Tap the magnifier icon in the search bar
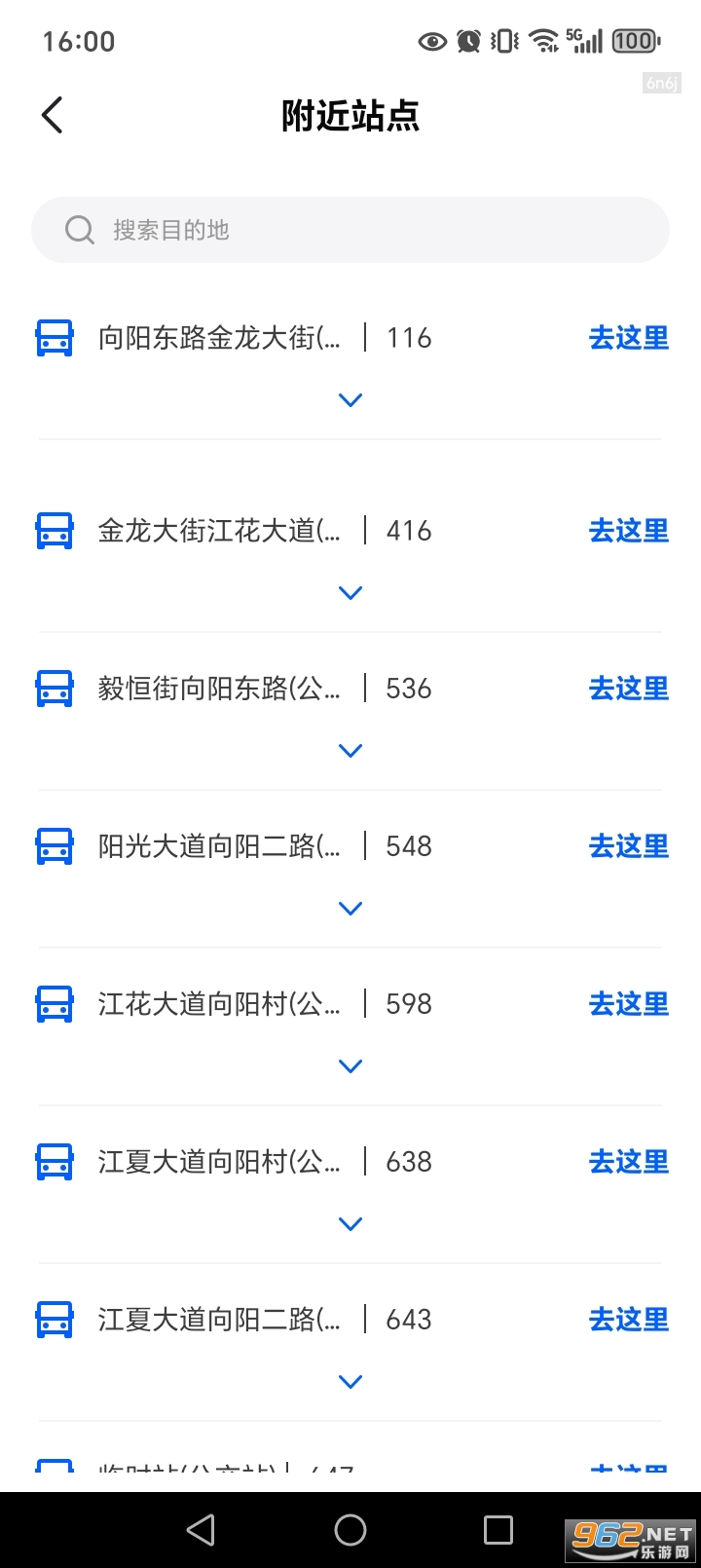This screenshot has width=701, height=1568. pos(79,229)
